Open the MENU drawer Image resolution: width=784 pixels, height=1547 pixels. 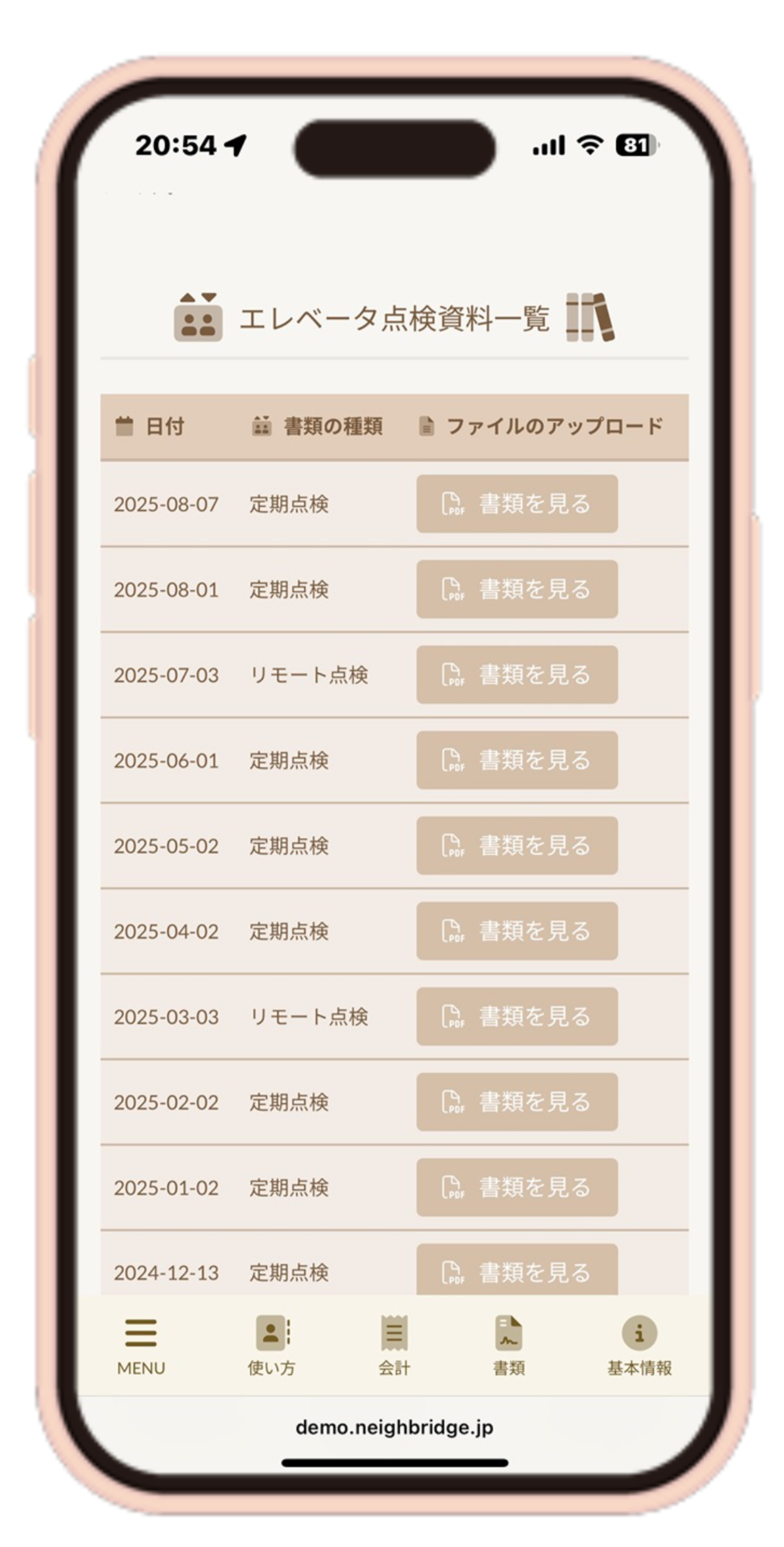[141, 1345]
